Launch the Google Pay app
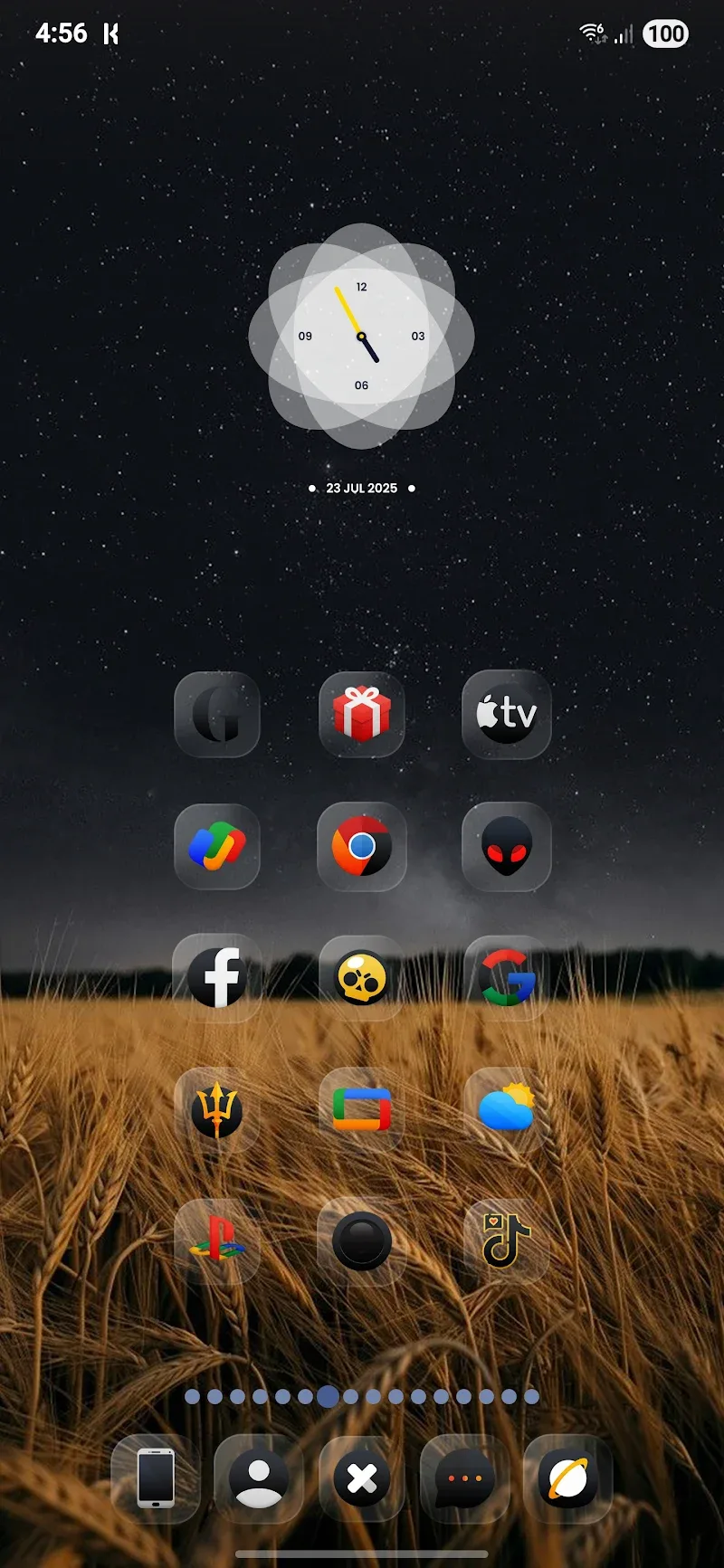724x1568 pixels. point(217,846)
